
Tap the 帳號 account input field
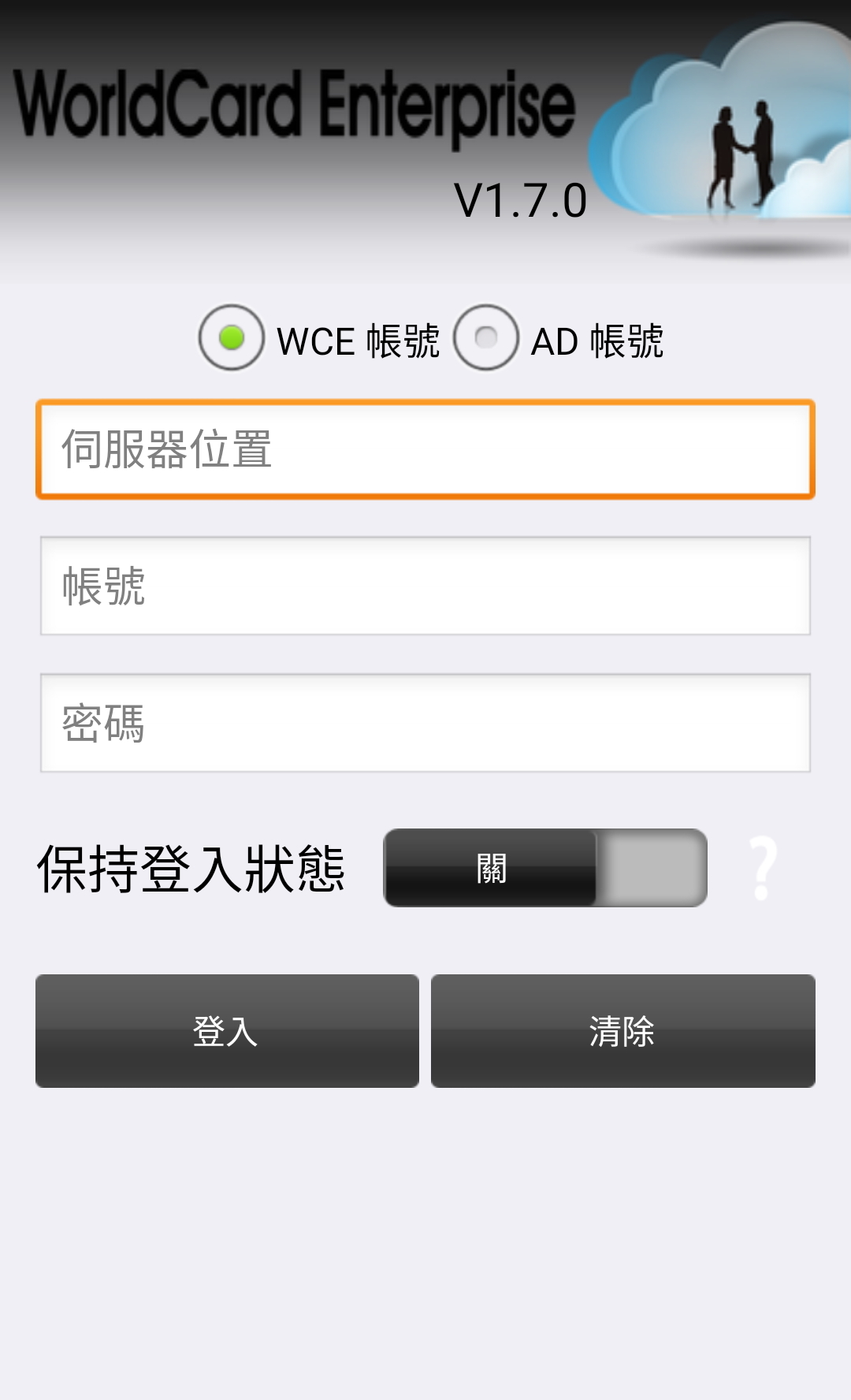pyautogui.click(x=425, y=586)
